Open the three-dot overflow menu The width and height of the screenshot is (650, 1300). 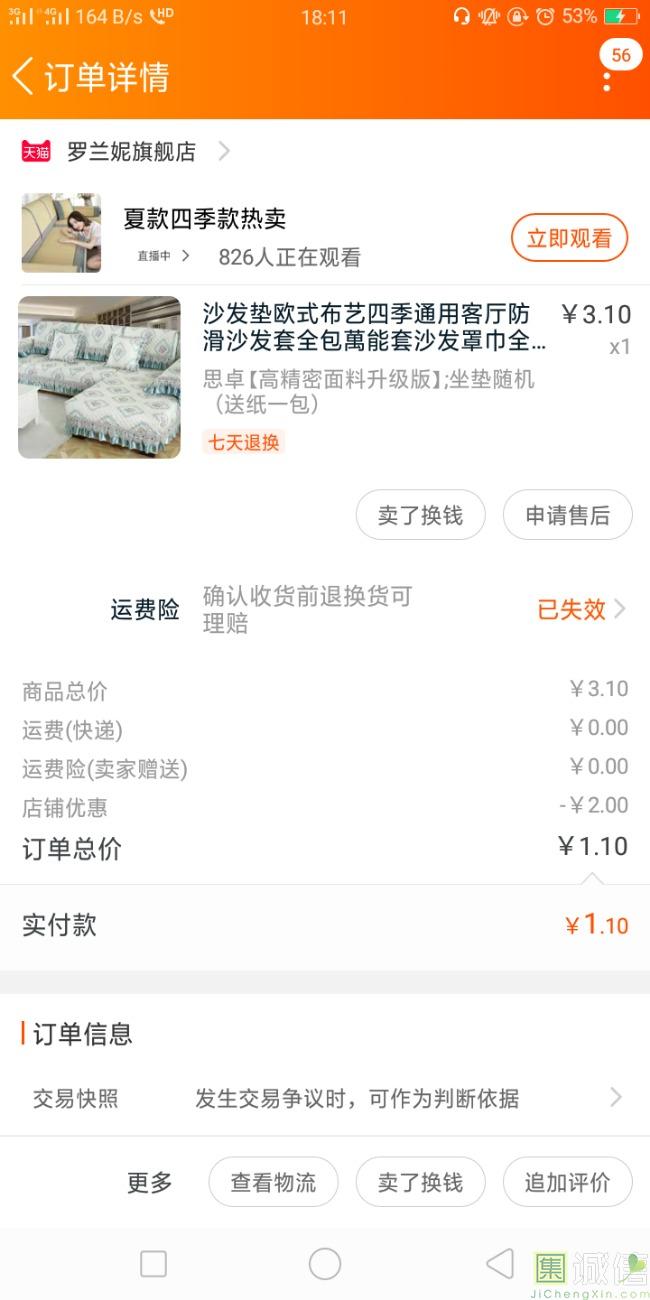pyautogui.click(x=607, y=78)
